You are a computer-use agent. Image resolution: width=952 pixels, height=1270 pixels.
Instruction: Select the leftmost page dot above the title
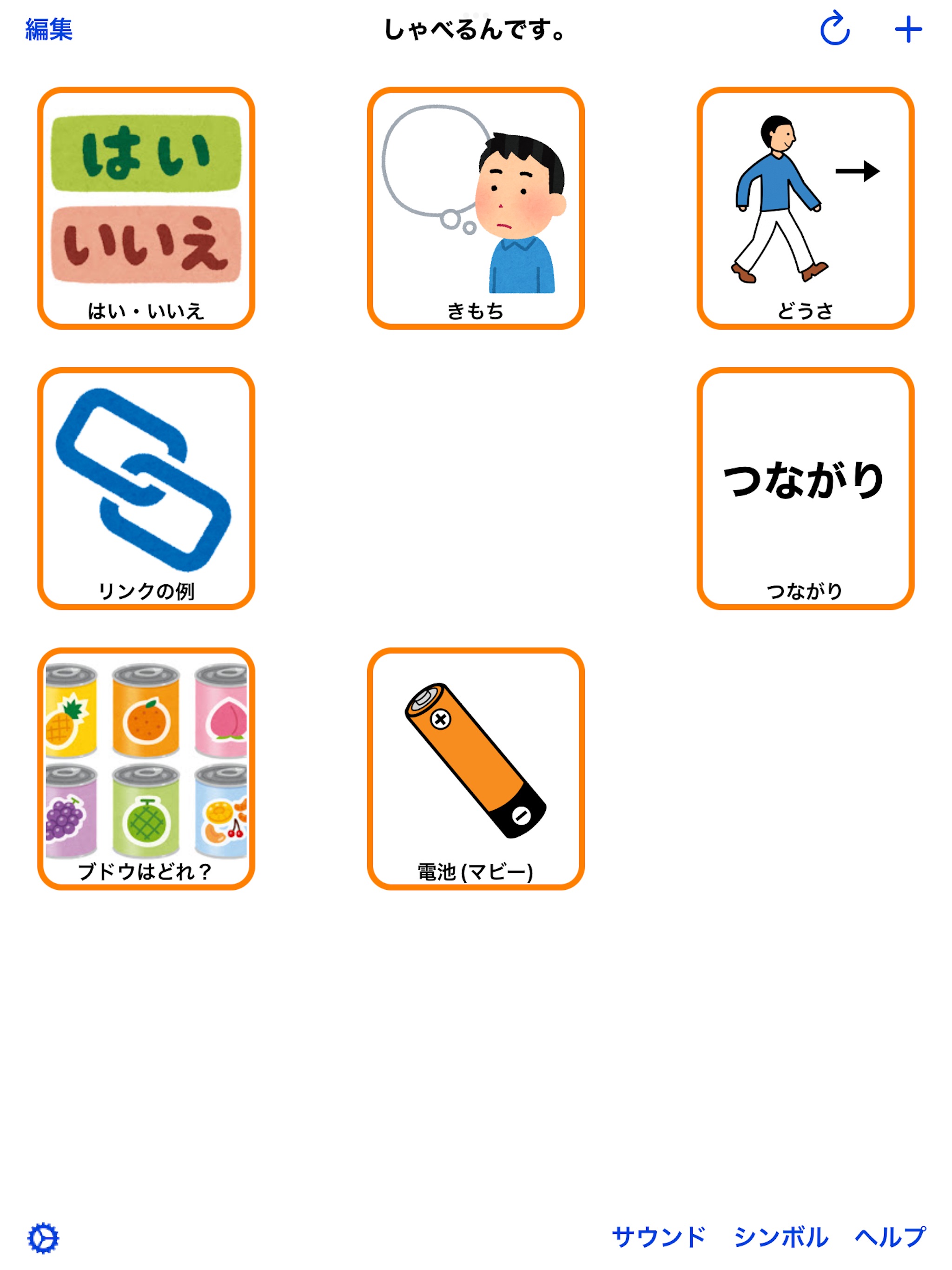[x=466, y=14]
